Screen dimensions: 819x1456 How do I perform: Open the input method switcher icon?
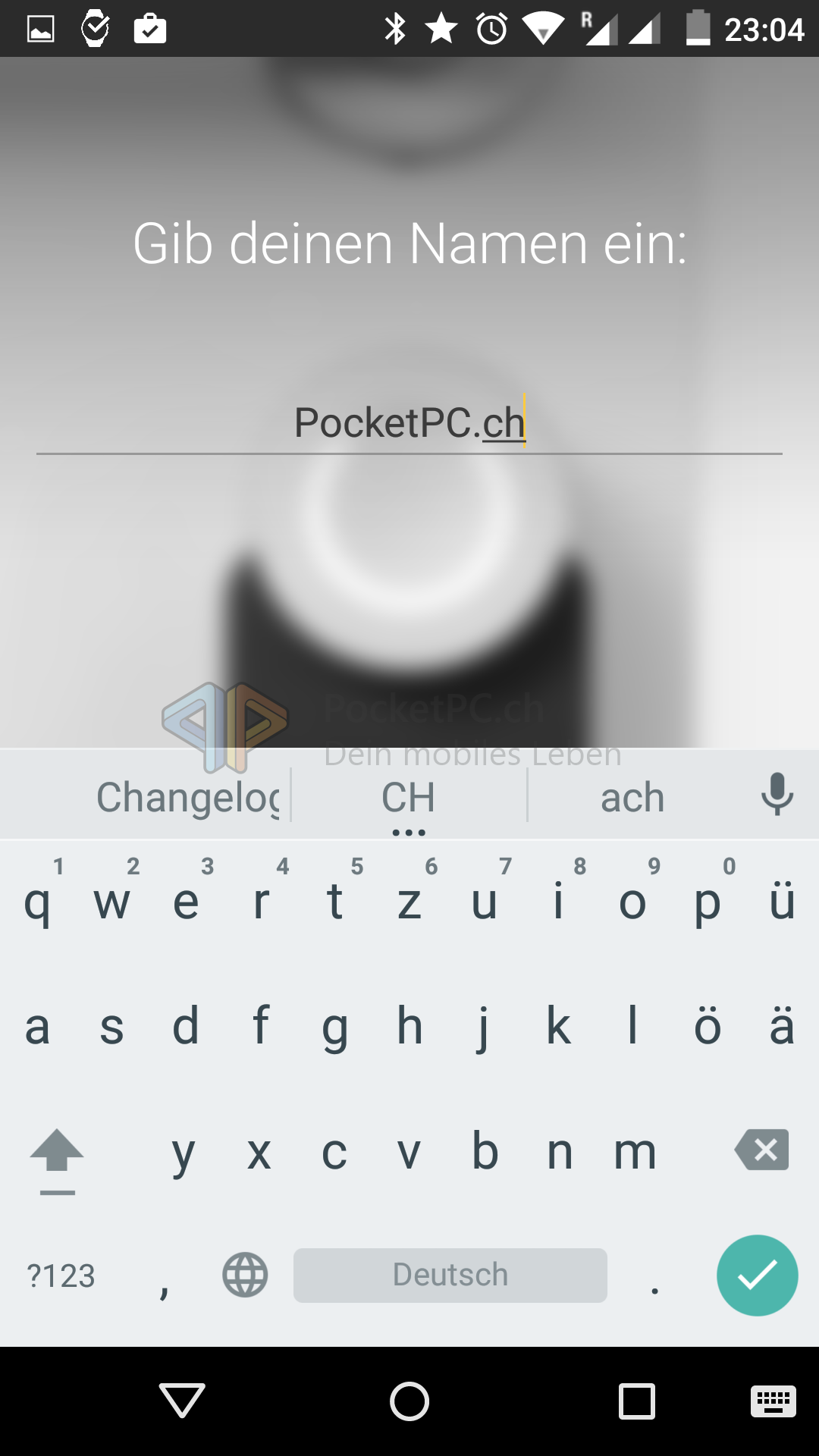pyautogui.click(x=773, y=1401)
